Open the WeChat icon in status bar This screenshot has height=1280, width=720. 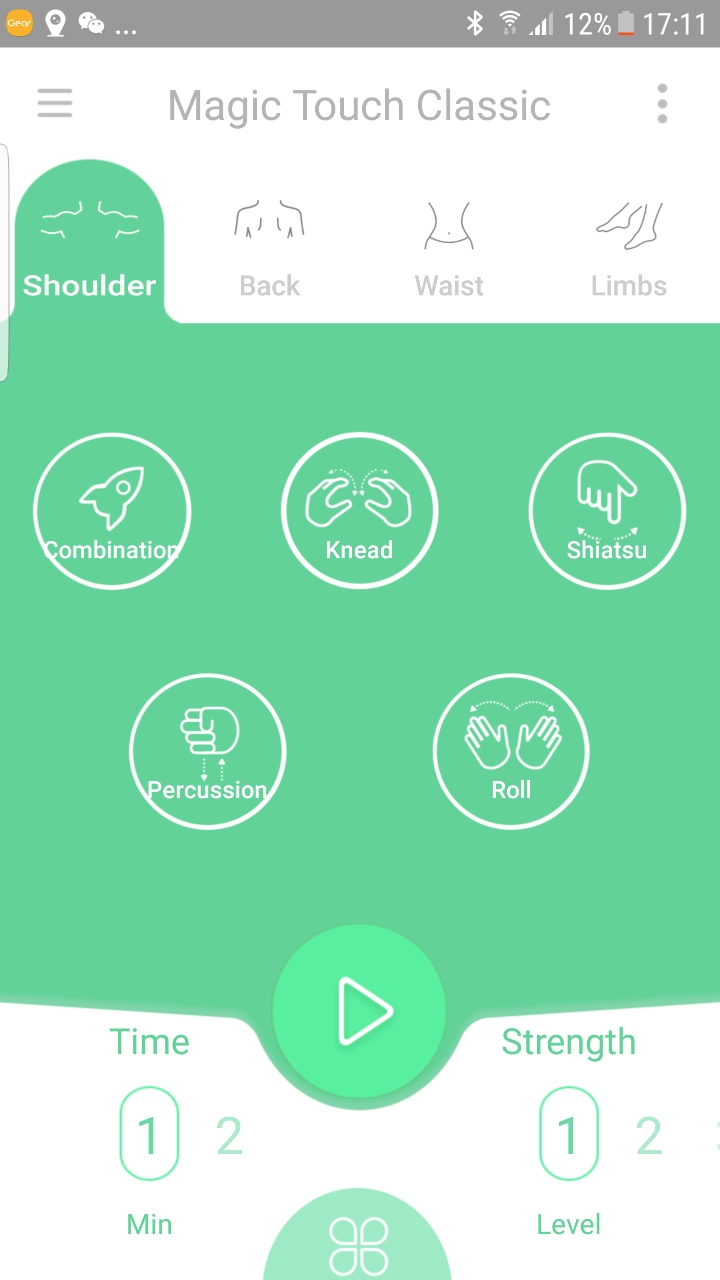coord(91,21)
